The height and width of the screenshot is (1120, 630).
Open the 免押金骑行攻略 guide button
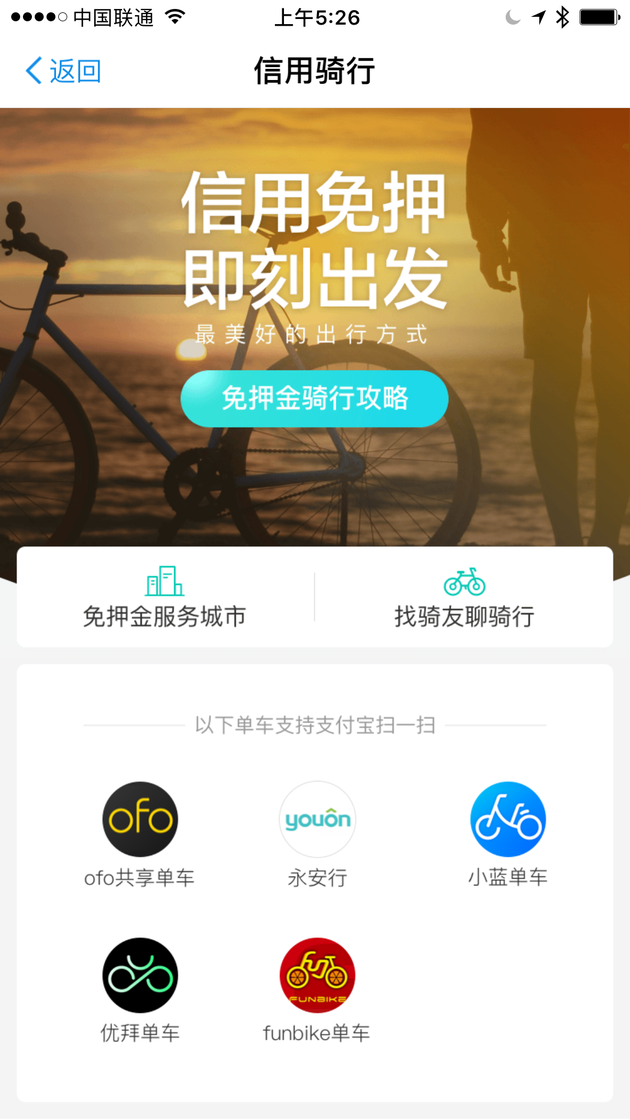point(314,398)
